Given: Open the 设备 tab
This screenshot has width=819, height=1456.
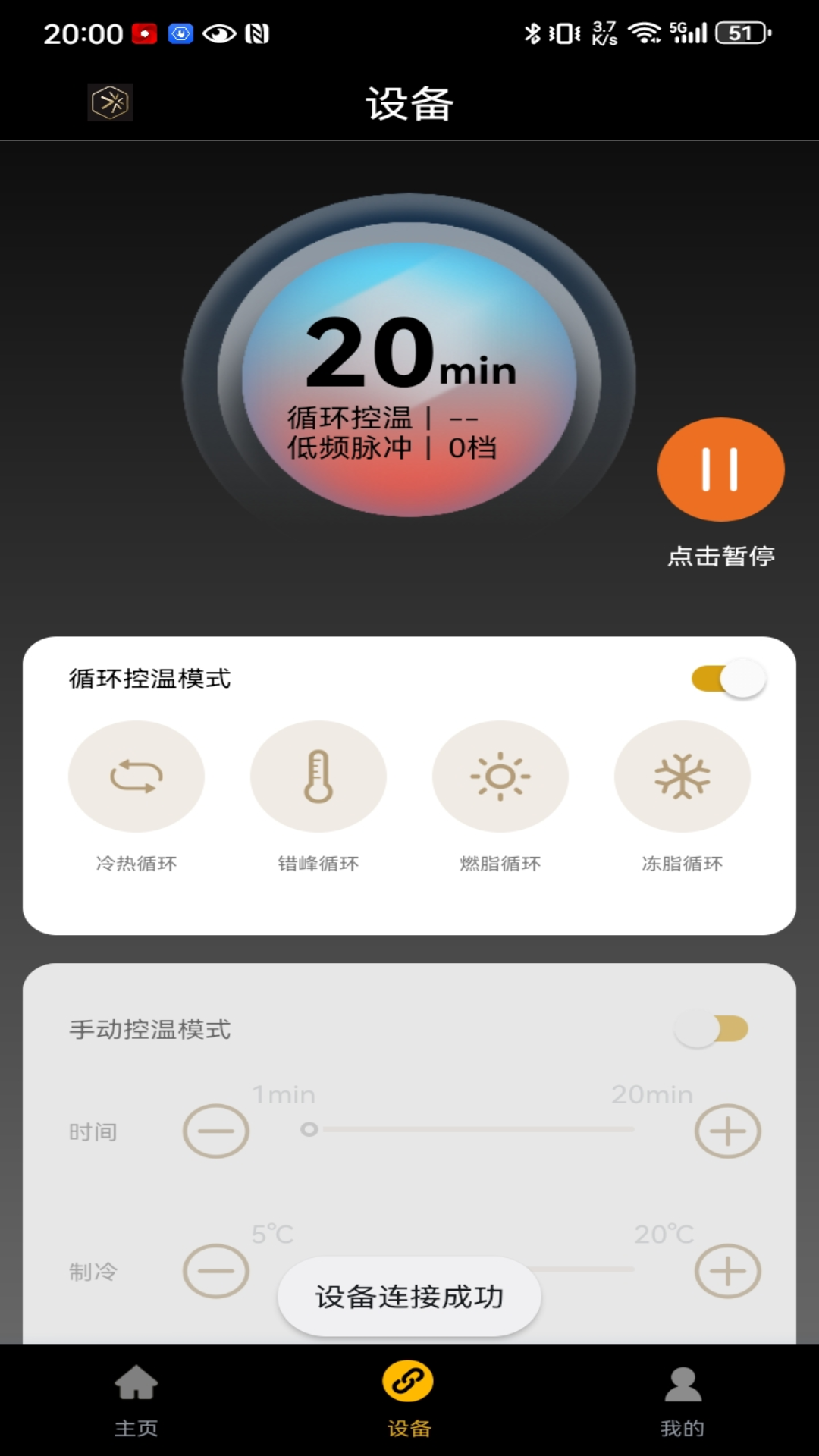Looking at the screenshot, I should click(409, 1400).
